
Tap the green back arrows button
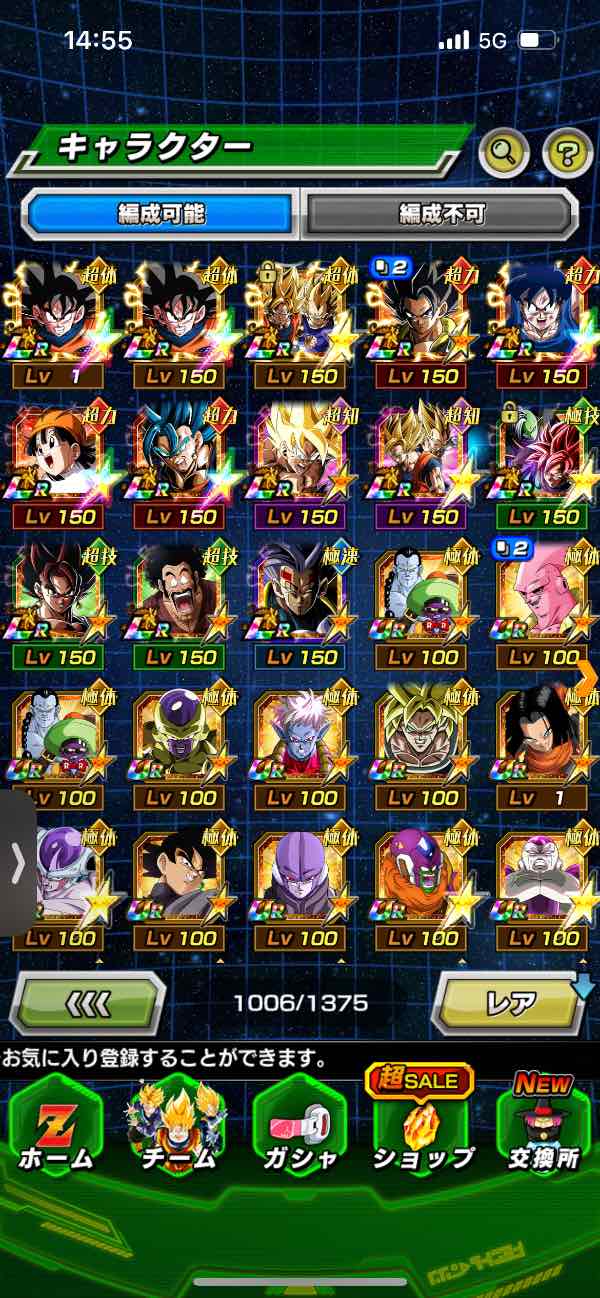click(x=88, y=1002)
